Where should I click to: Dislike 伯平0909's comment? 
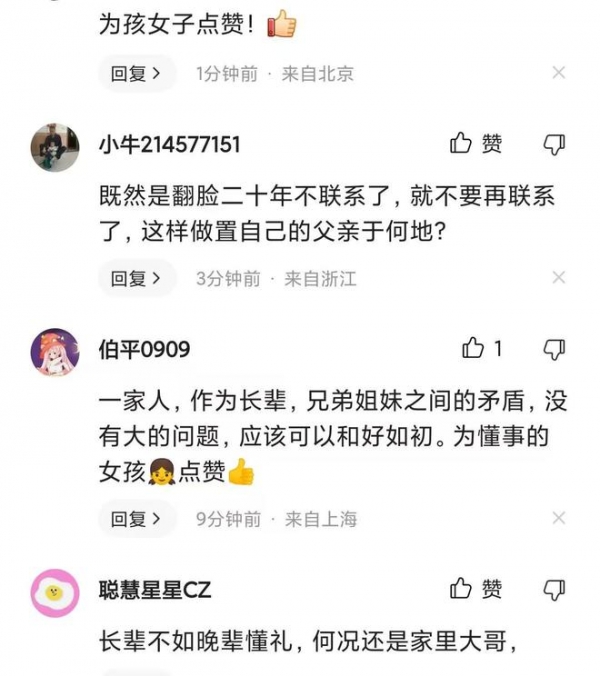tap(553, 349)
